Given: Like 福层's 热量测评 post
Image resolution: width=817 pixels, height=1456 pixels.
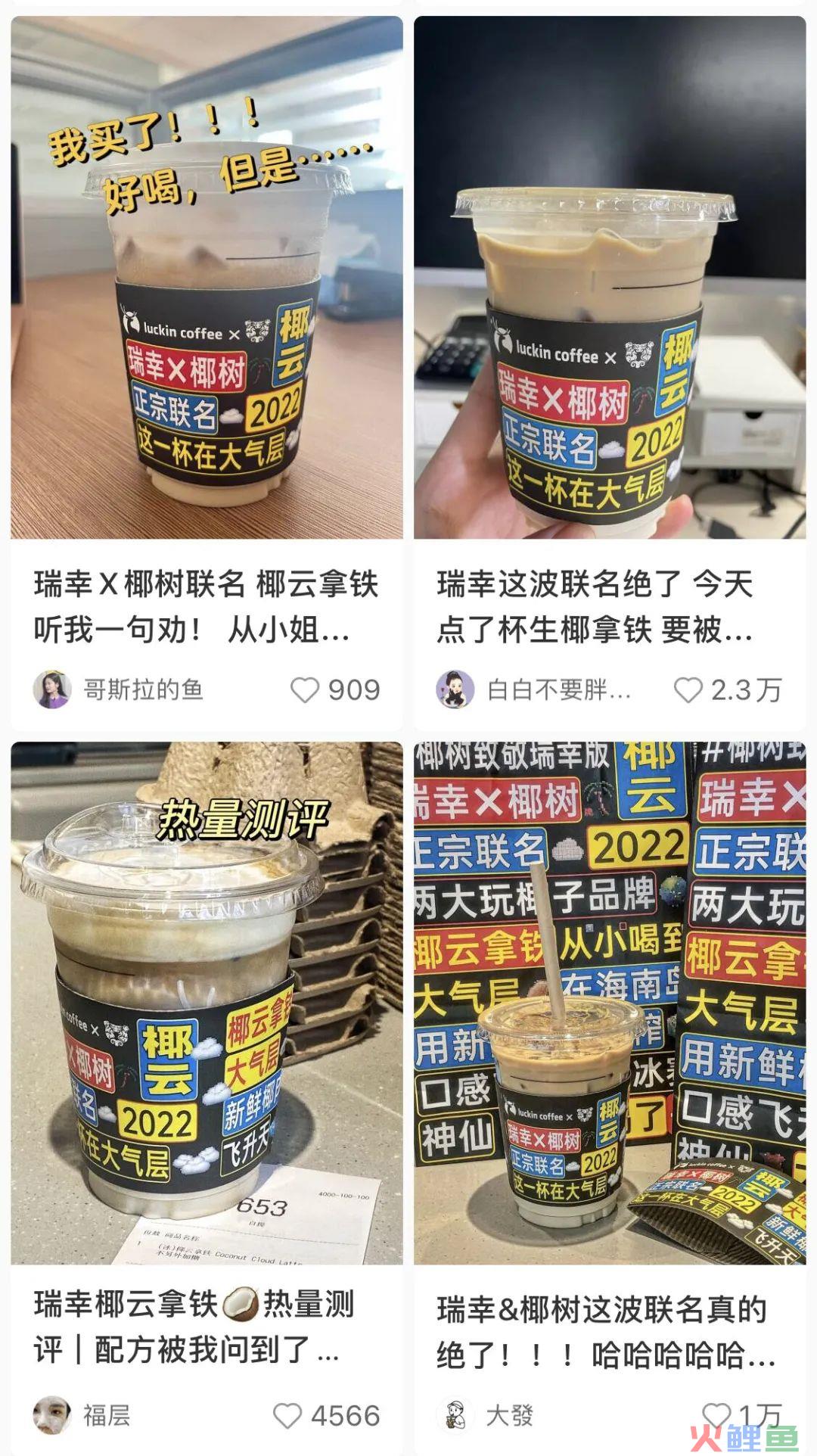Looking at the screenshot, I should coord(287,1415).
